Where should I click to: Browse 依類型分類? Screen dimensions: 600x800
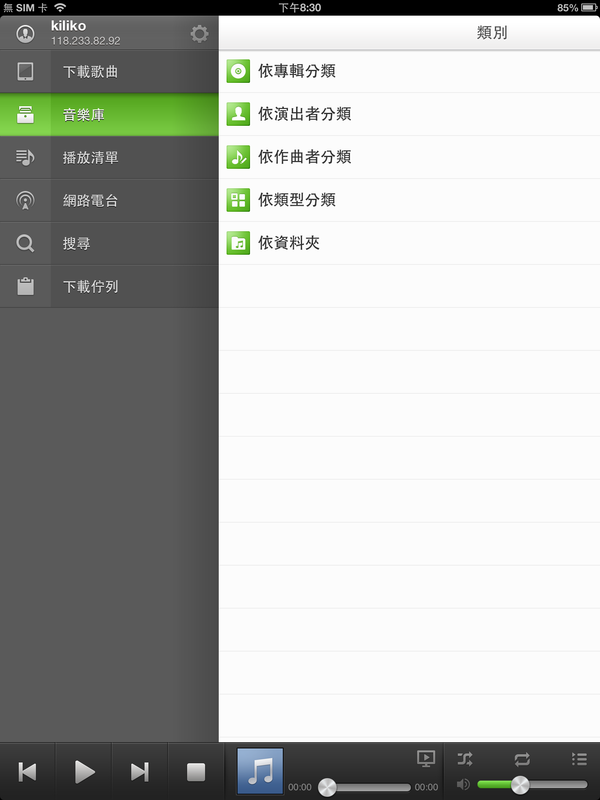[296, 200]
